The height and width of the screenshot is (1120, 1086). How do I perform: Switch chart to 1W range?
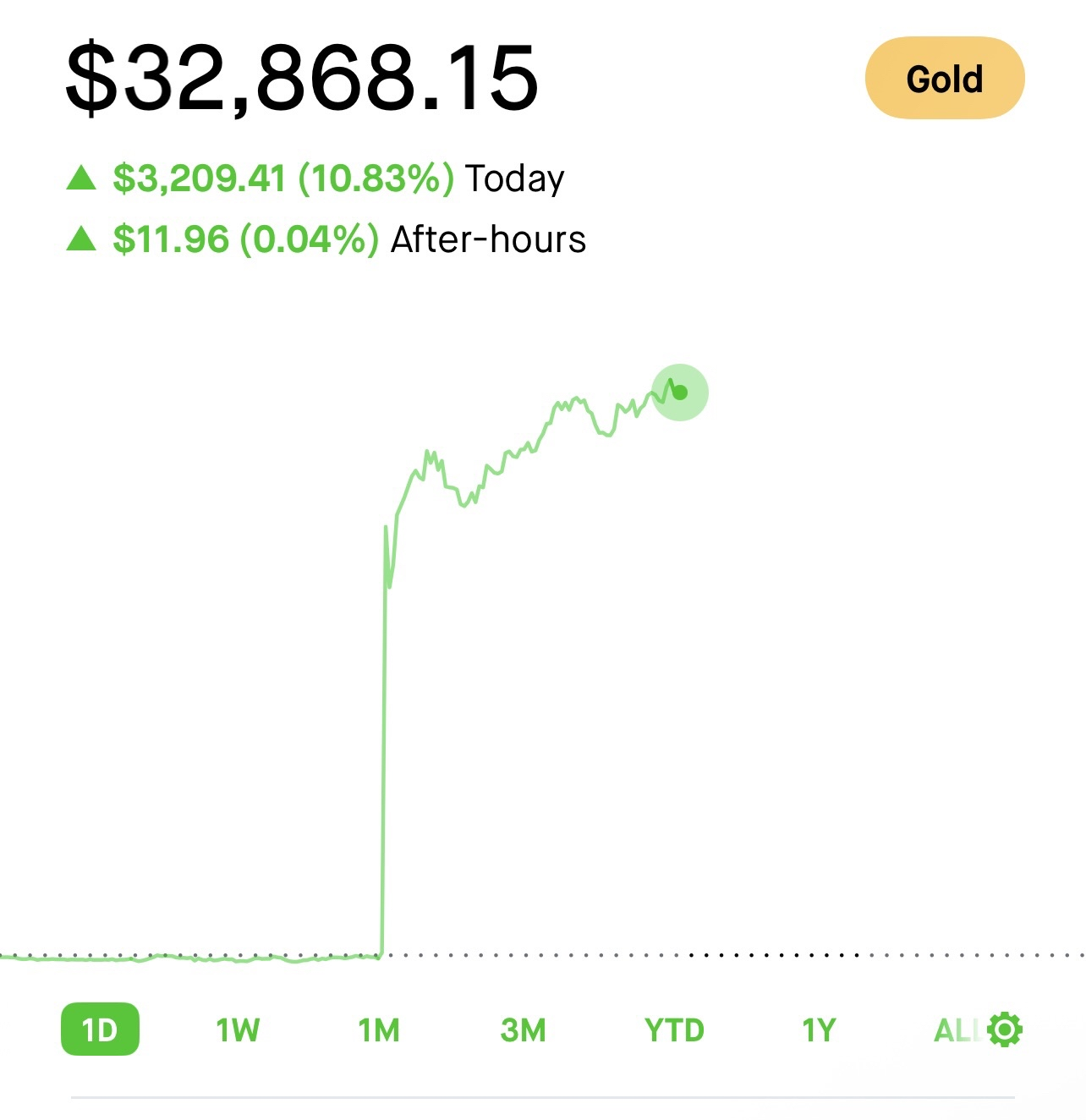click(238, 1030)
